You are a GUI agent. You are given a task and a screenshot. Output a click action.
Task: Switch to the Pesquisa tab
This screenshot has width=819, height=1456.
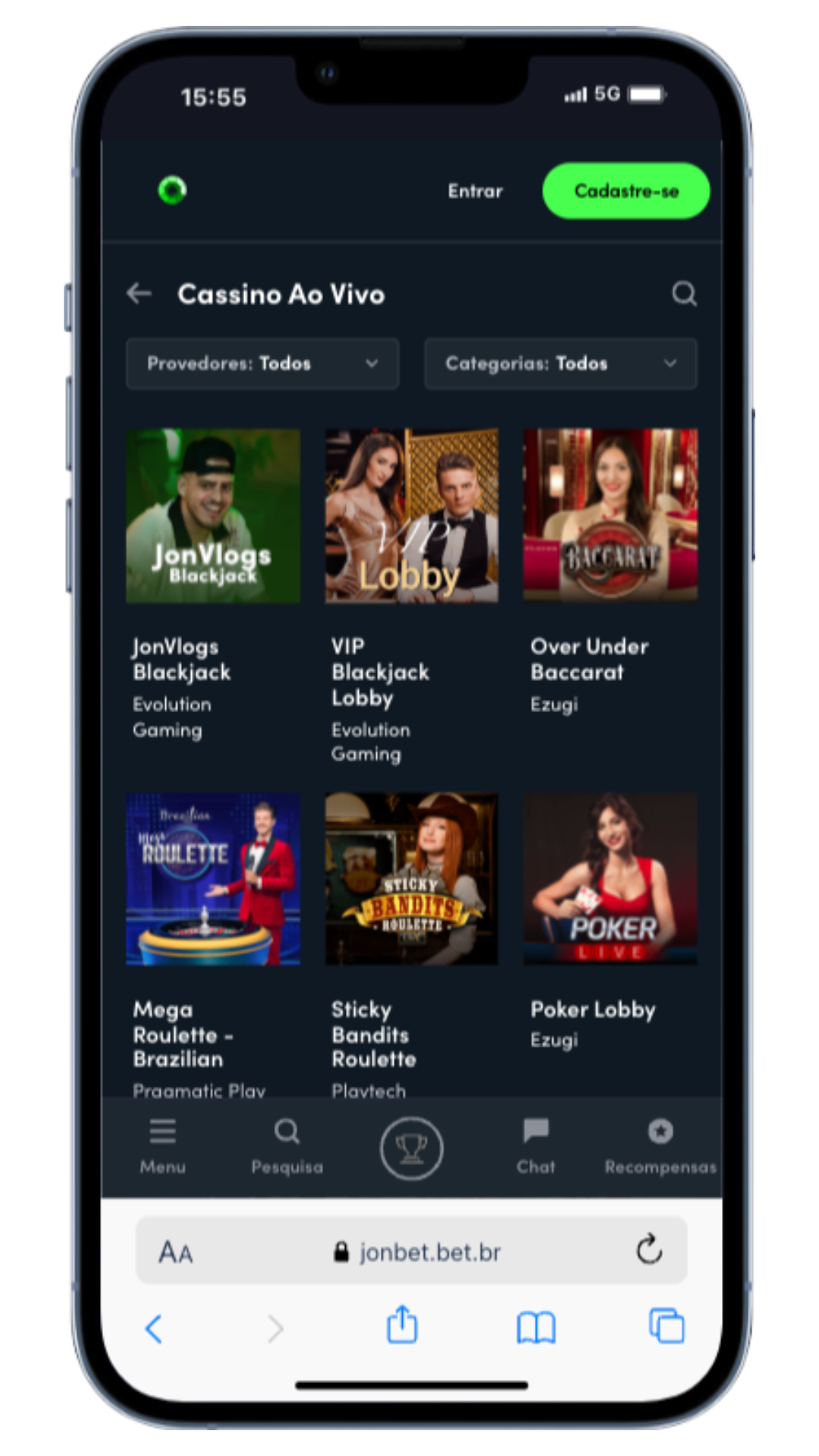click(287, 1145)
